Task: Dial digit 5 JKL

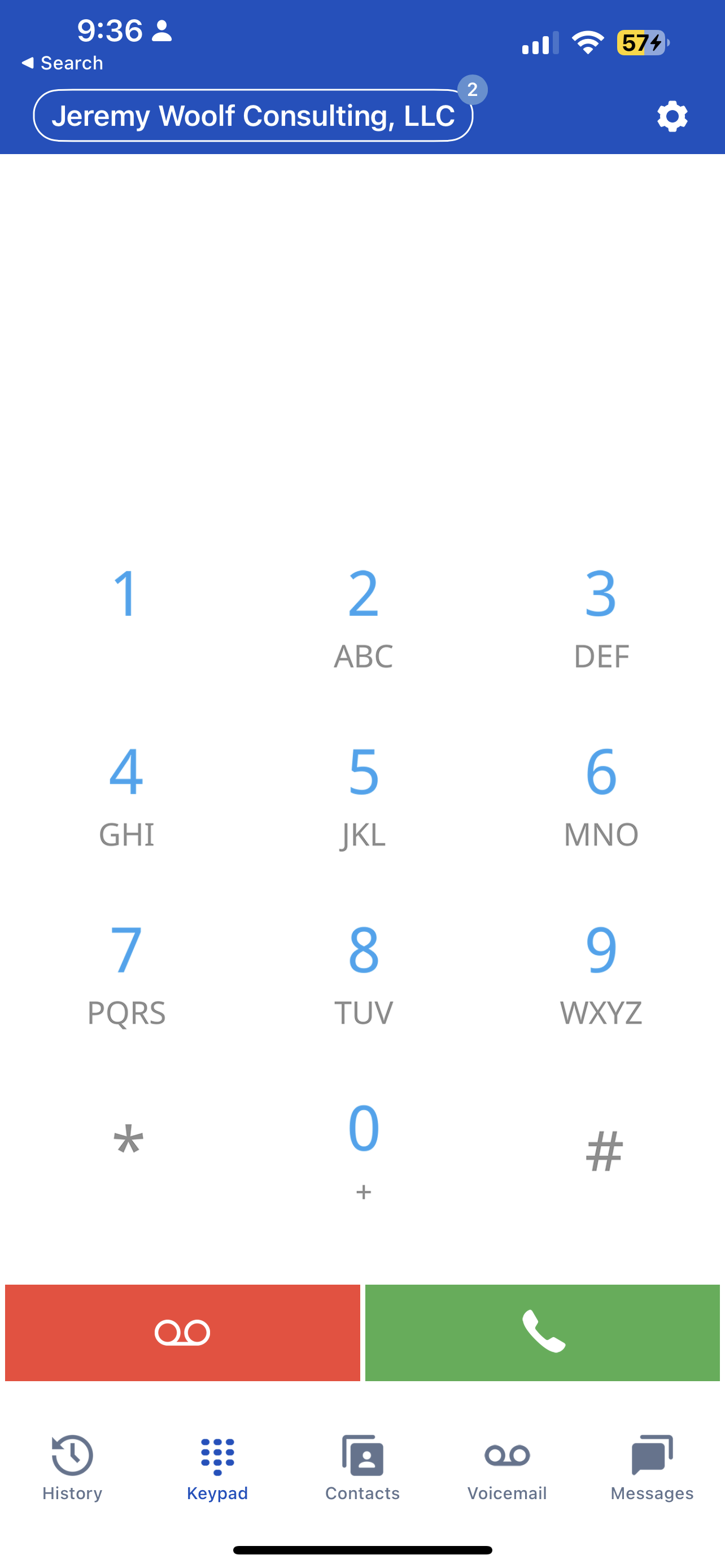Action: pyautogui.click(x=363, y=794)
